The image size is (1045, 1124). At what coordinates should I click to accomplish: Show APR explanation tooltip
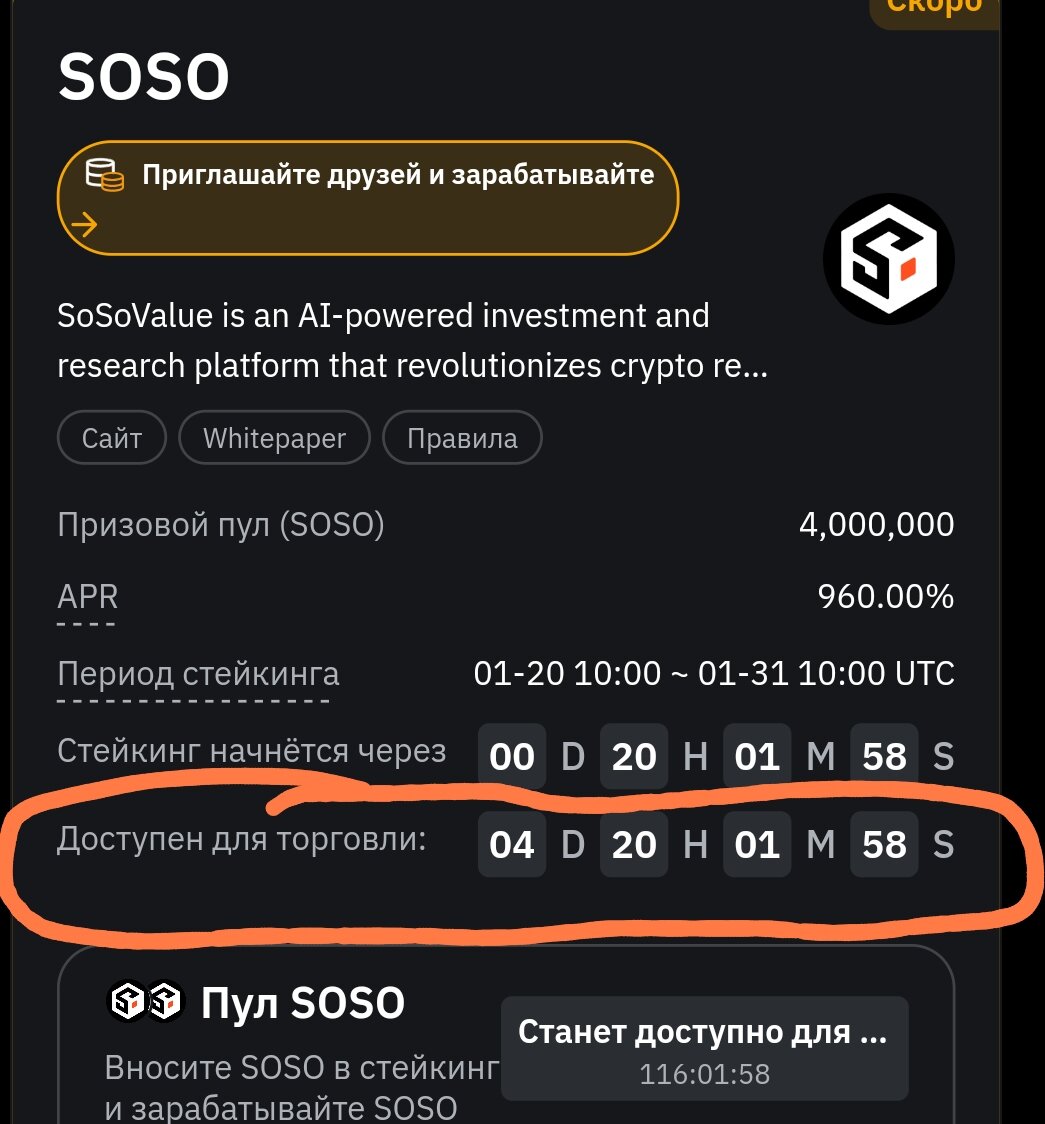(x=88, y=597)
